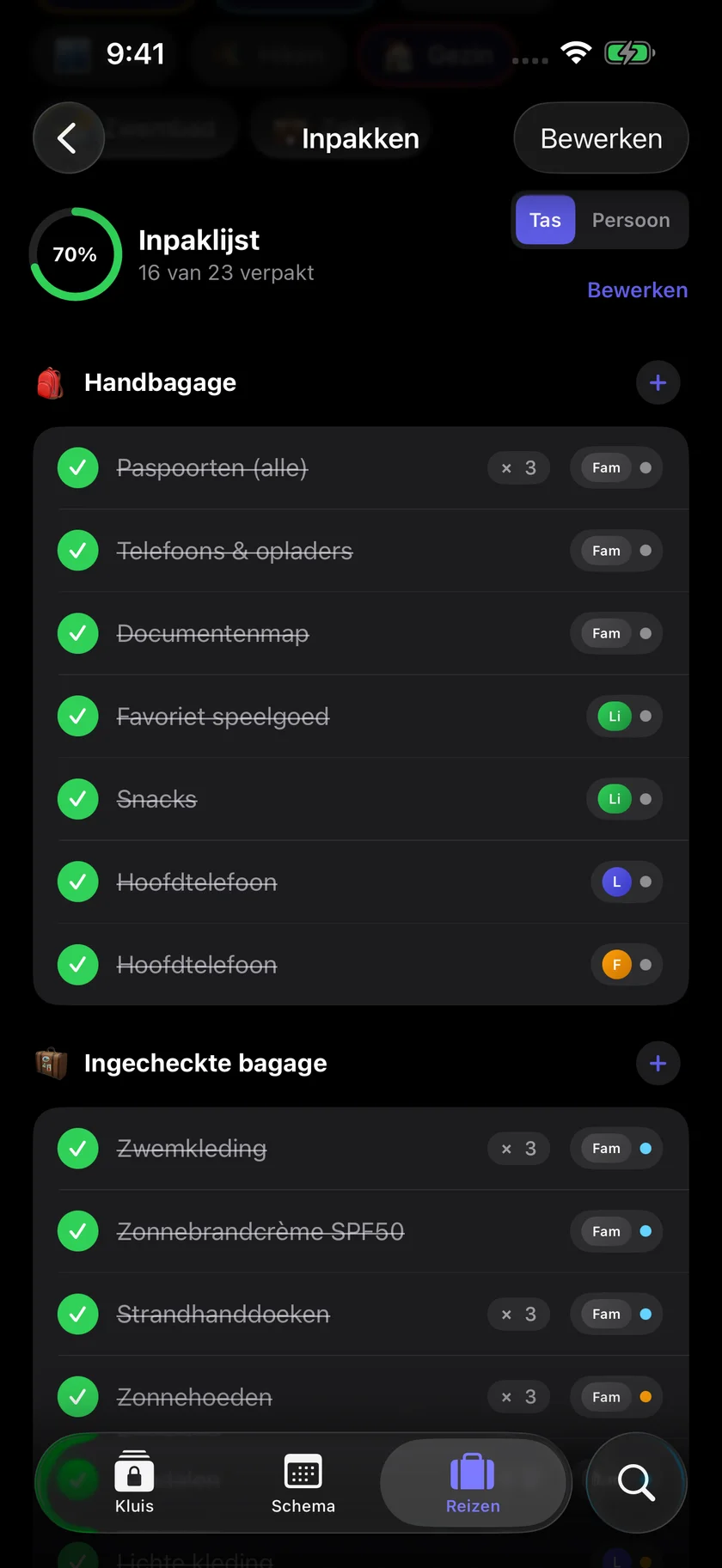Switch to the Persoon segment
Viewport: 722px width, 1568px height.
(x=631, y=220)
